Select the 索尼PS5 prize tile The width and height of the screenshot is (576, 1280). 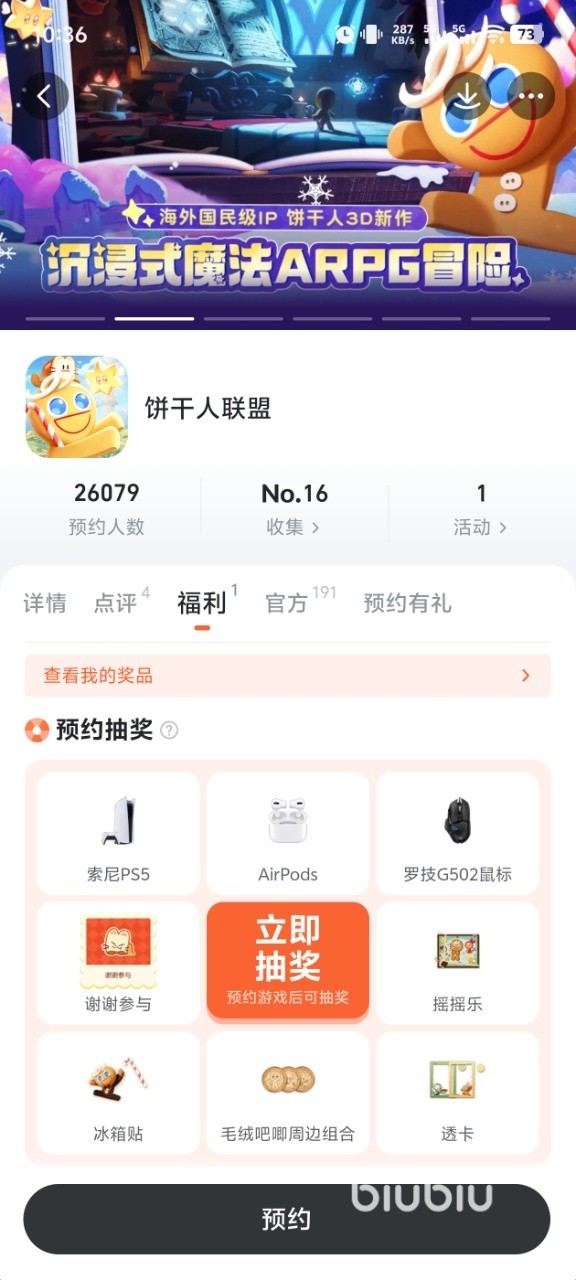[x=118, y=833]
